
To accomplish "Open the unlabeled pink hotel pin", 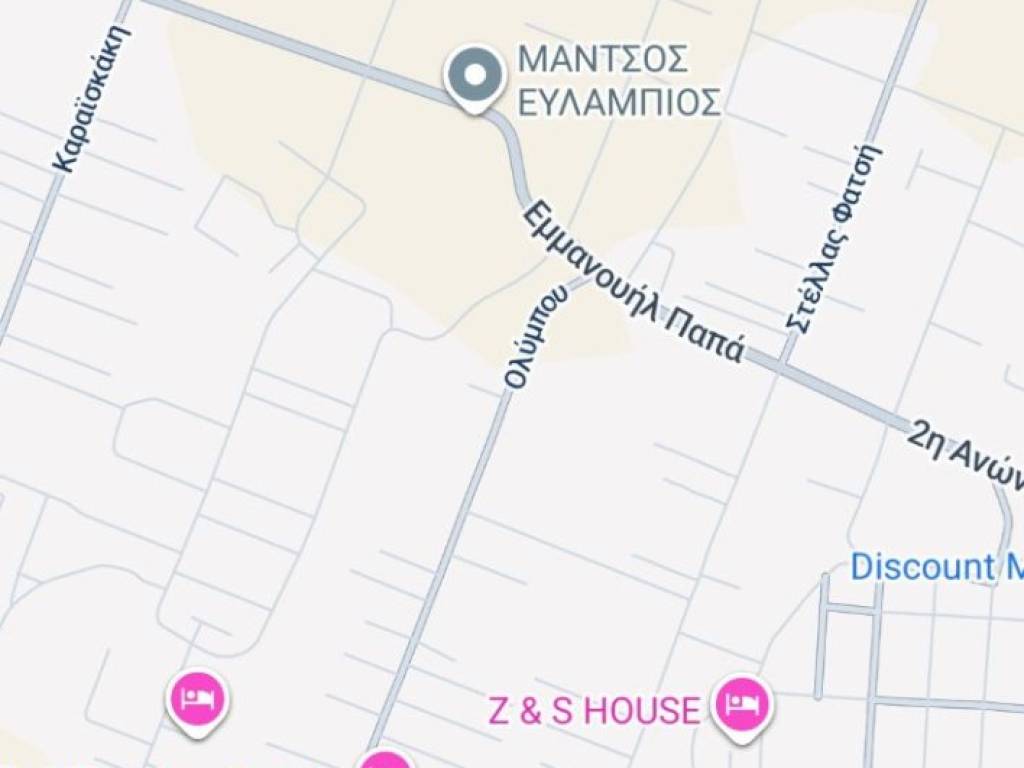I will tap(199, 699).
